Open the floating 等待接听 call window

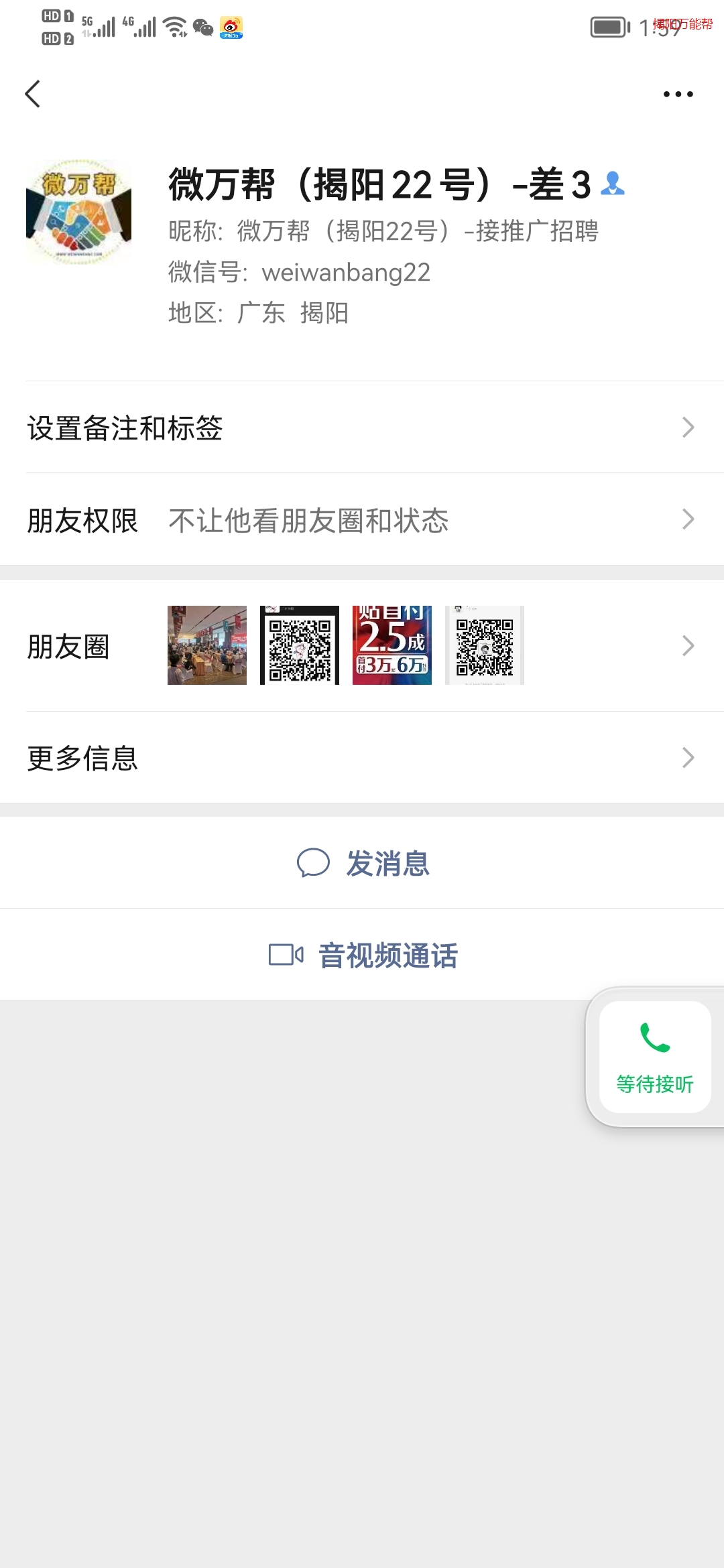click(x=655, y=1057)
